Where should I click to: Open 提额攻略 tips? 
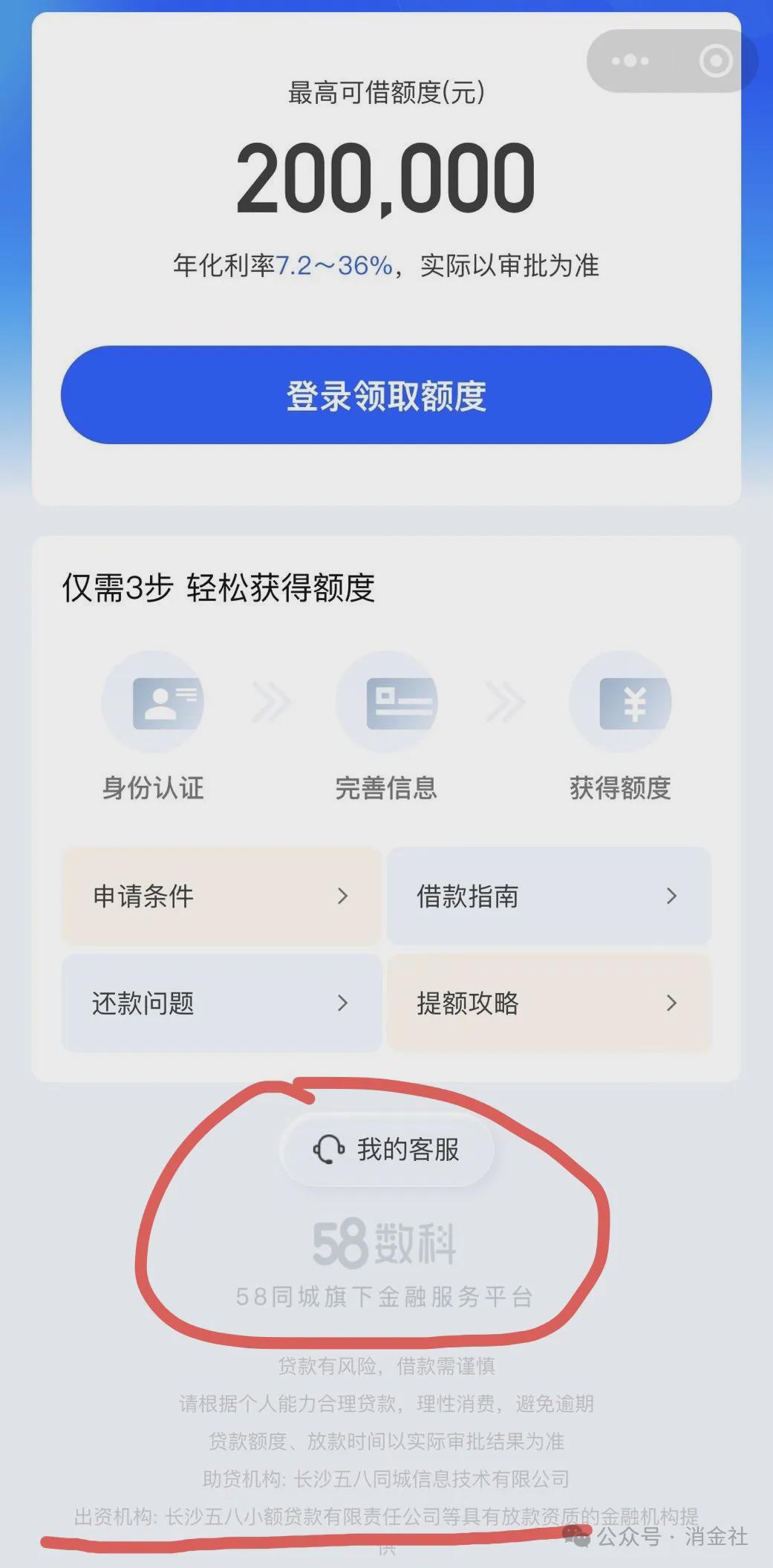(x=549, y=1003)
